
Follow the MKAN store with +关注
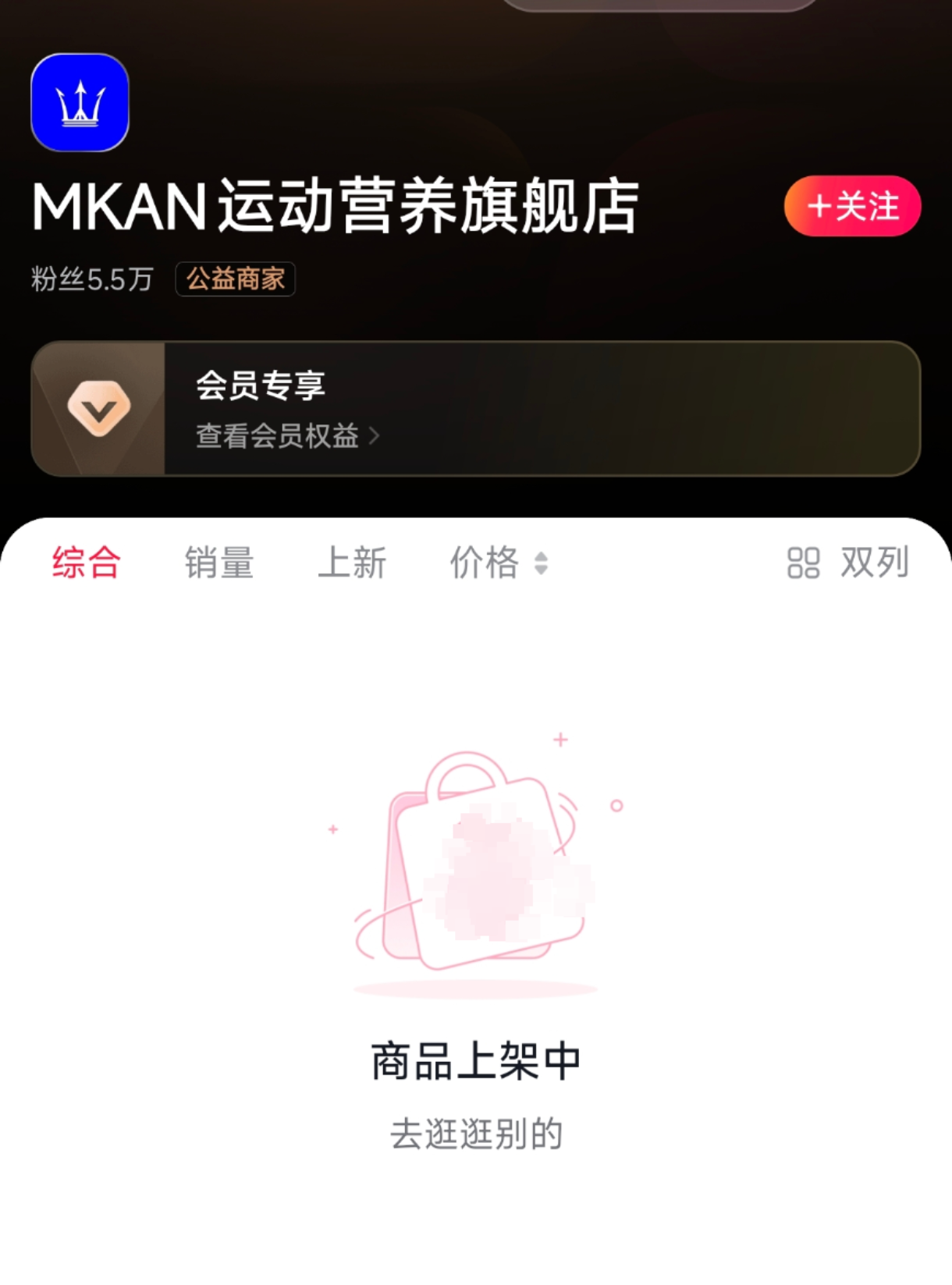pyautogui.click(x=852, y=207)
